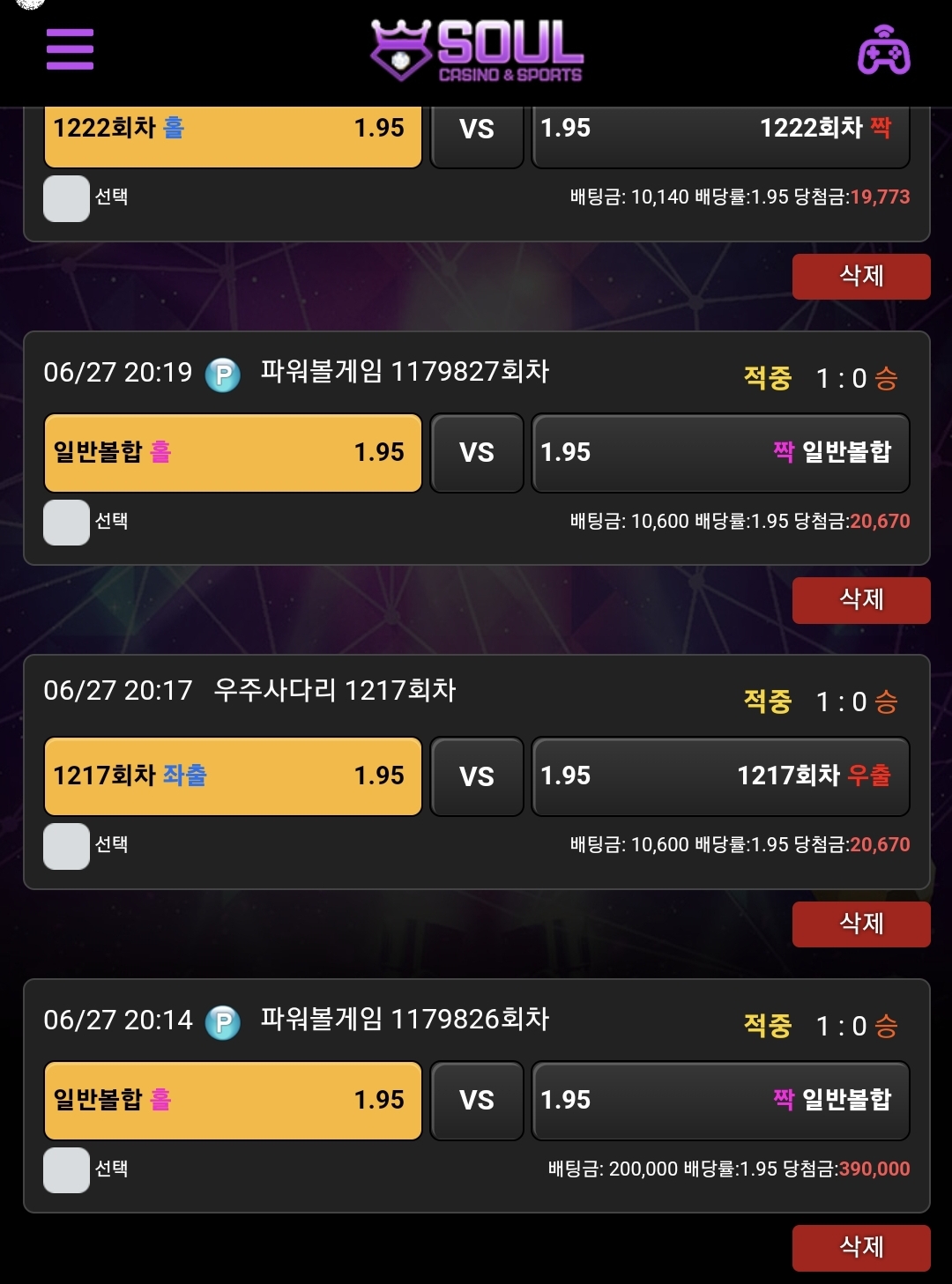This screenshot has width=952, height=1284.
Task: Open the game controller icon
Action: [x=883, y=49]
